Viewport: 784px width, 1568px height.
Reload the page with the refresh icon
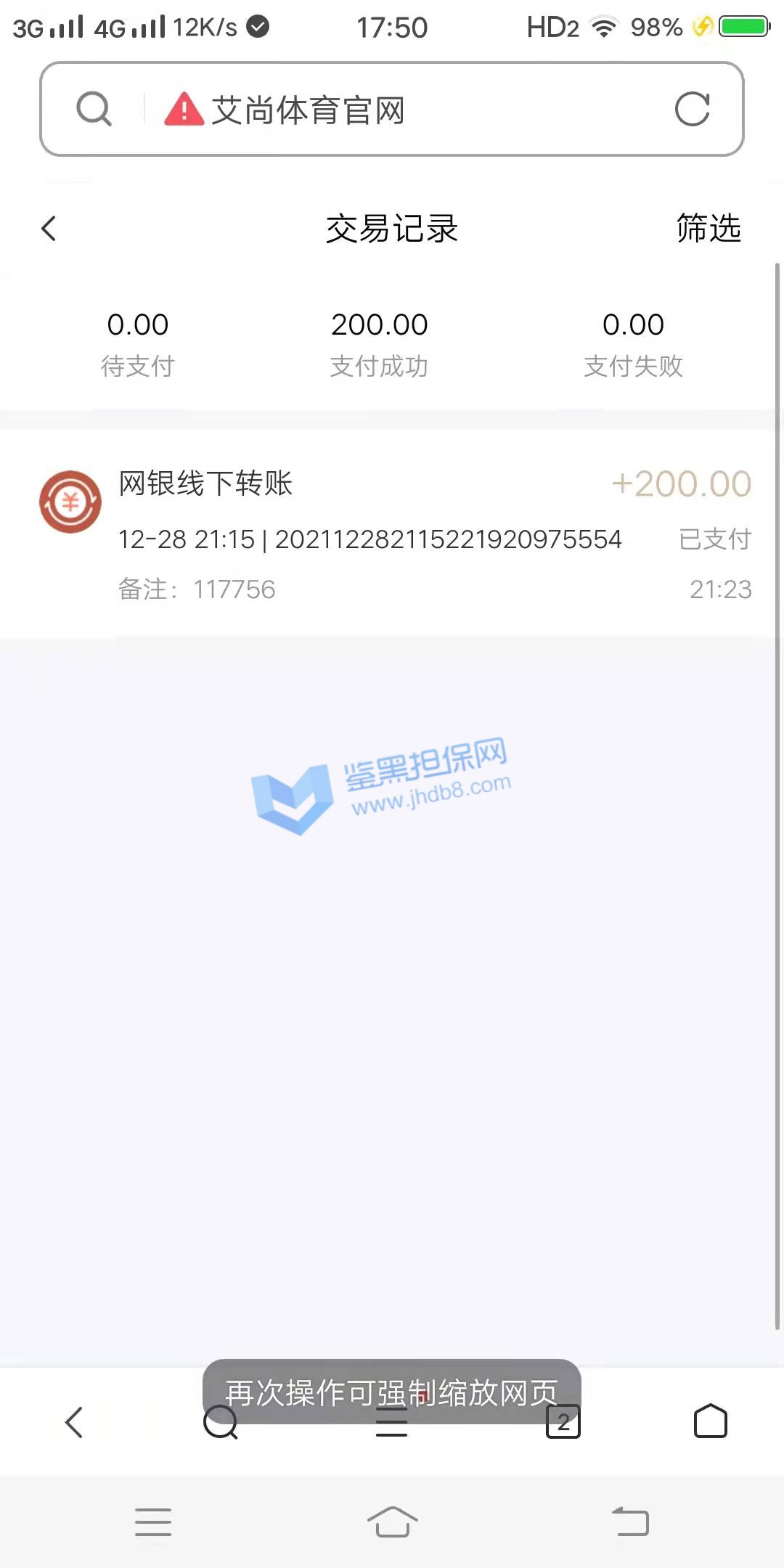coord(692,110)
